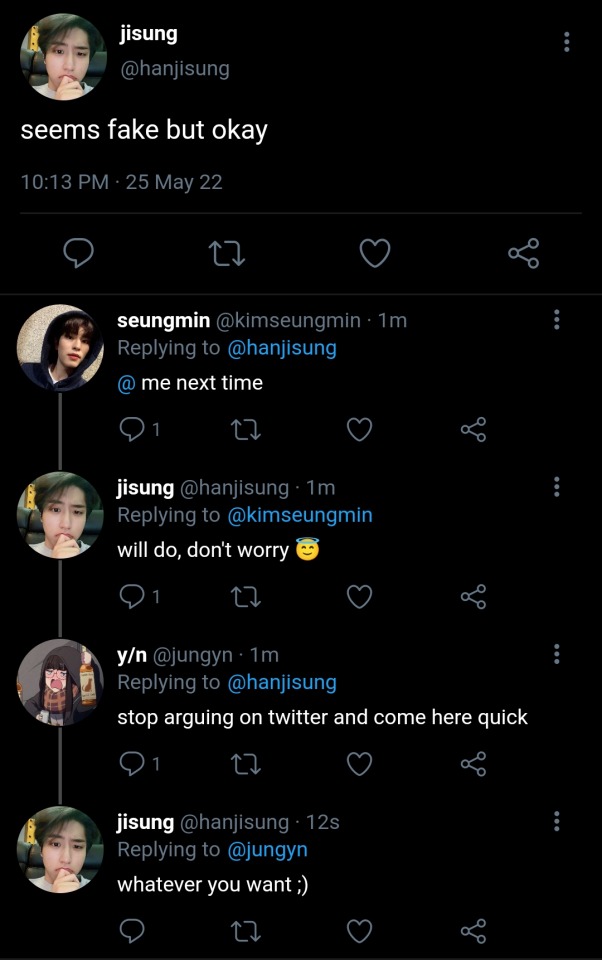Reply to the "seems fake but okay" tweet
This screenshot has height=960, width=602.
coord(78,254)
